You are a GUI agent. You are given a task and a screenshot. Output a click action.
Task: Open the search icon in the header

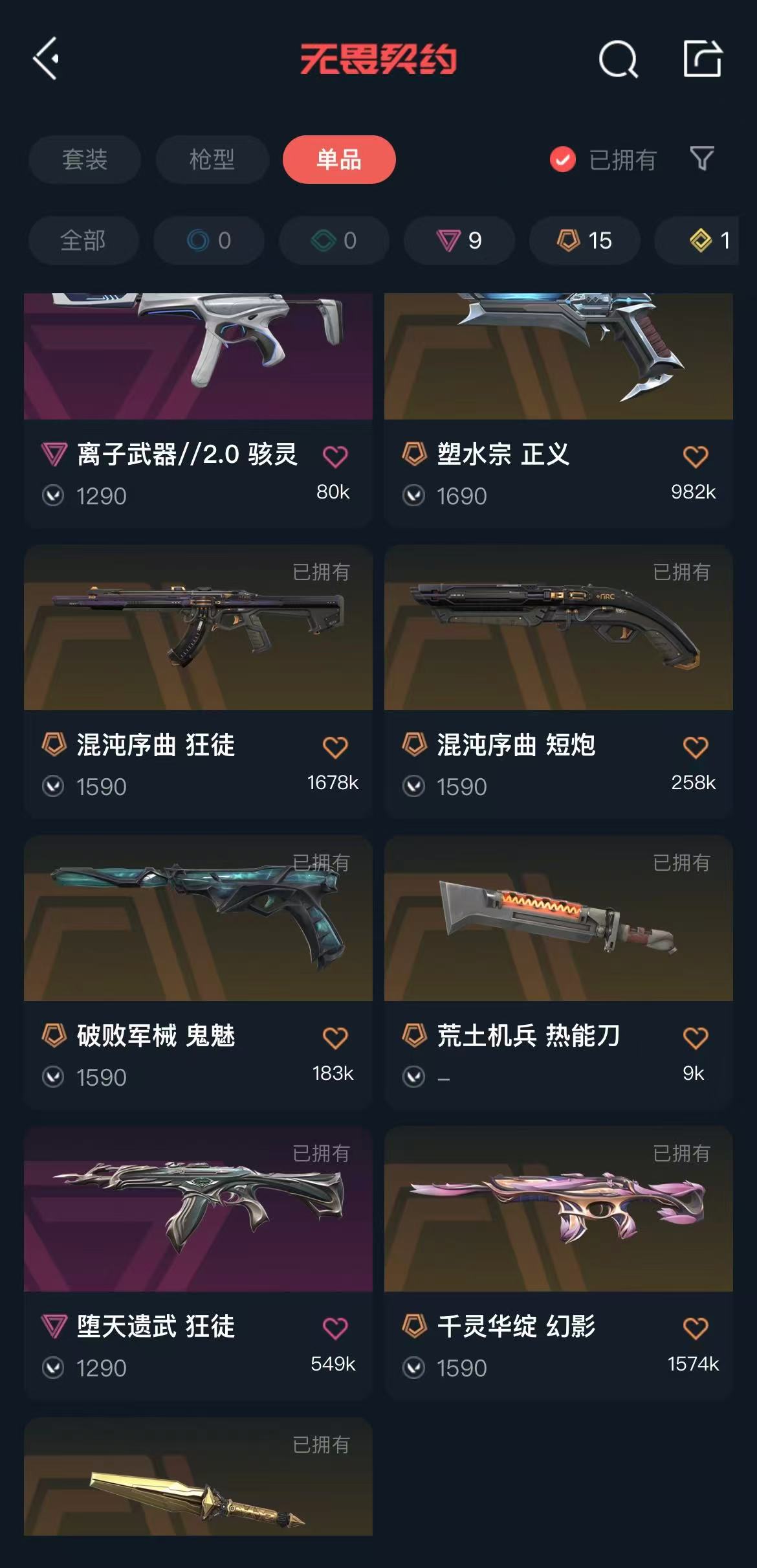pyautogui.click(x=618, y=60)
